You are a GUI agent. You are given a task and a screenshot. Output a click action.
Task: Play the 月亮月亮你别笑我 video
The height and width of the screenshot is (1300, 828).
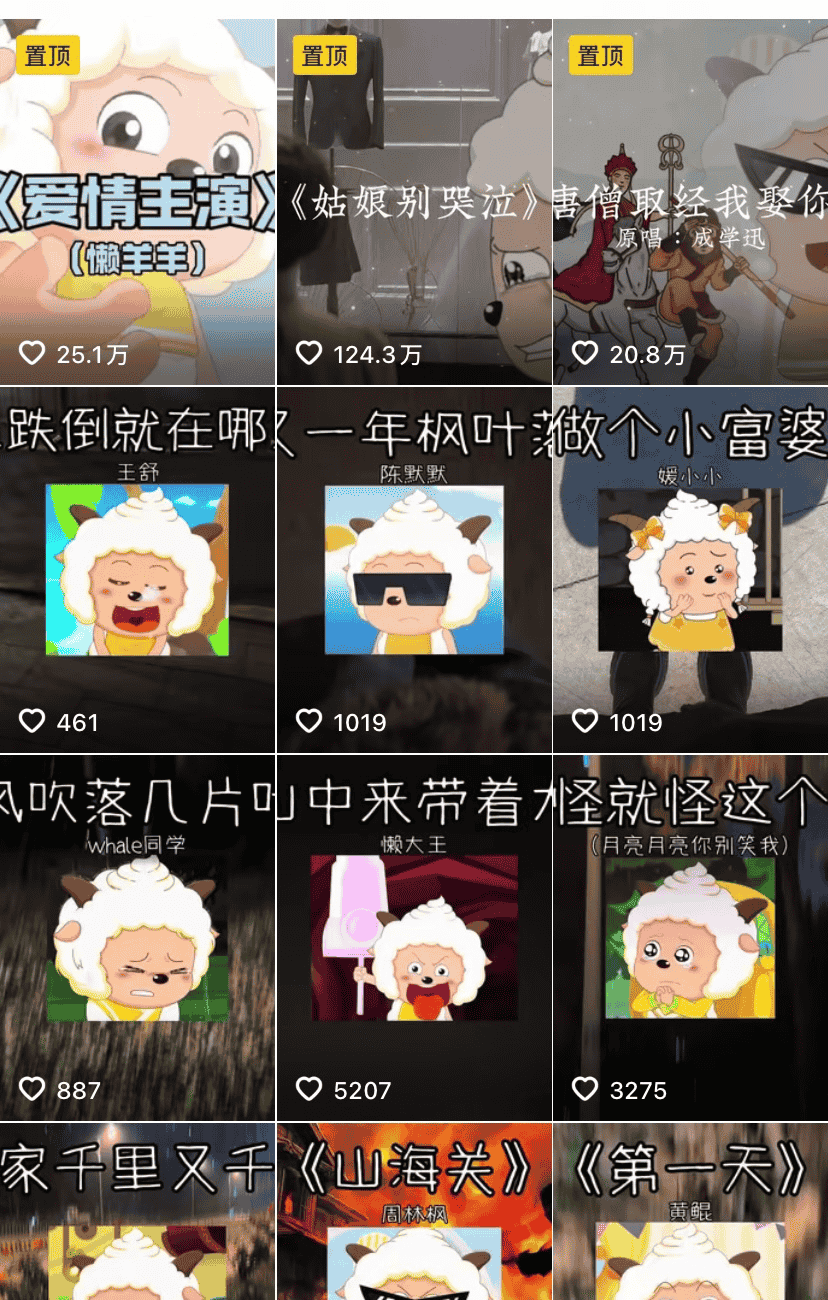pyautogui.click(x=690, y=938)
